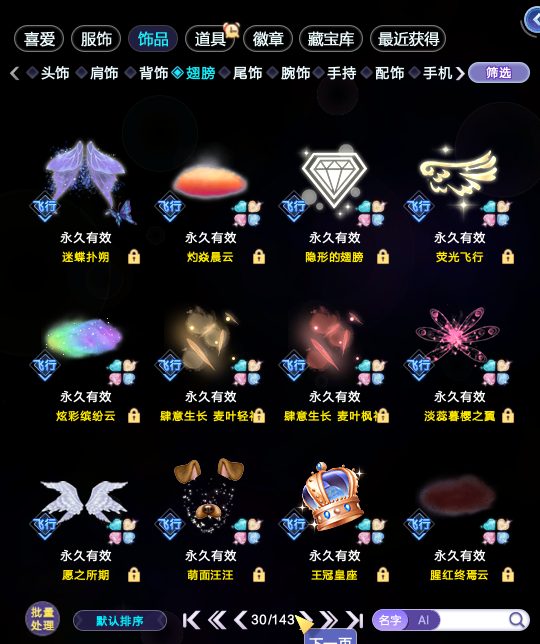This screenshot has width=540, height=644.
Task: Open the 徽章 tab
Action: [x=268, y=39]
